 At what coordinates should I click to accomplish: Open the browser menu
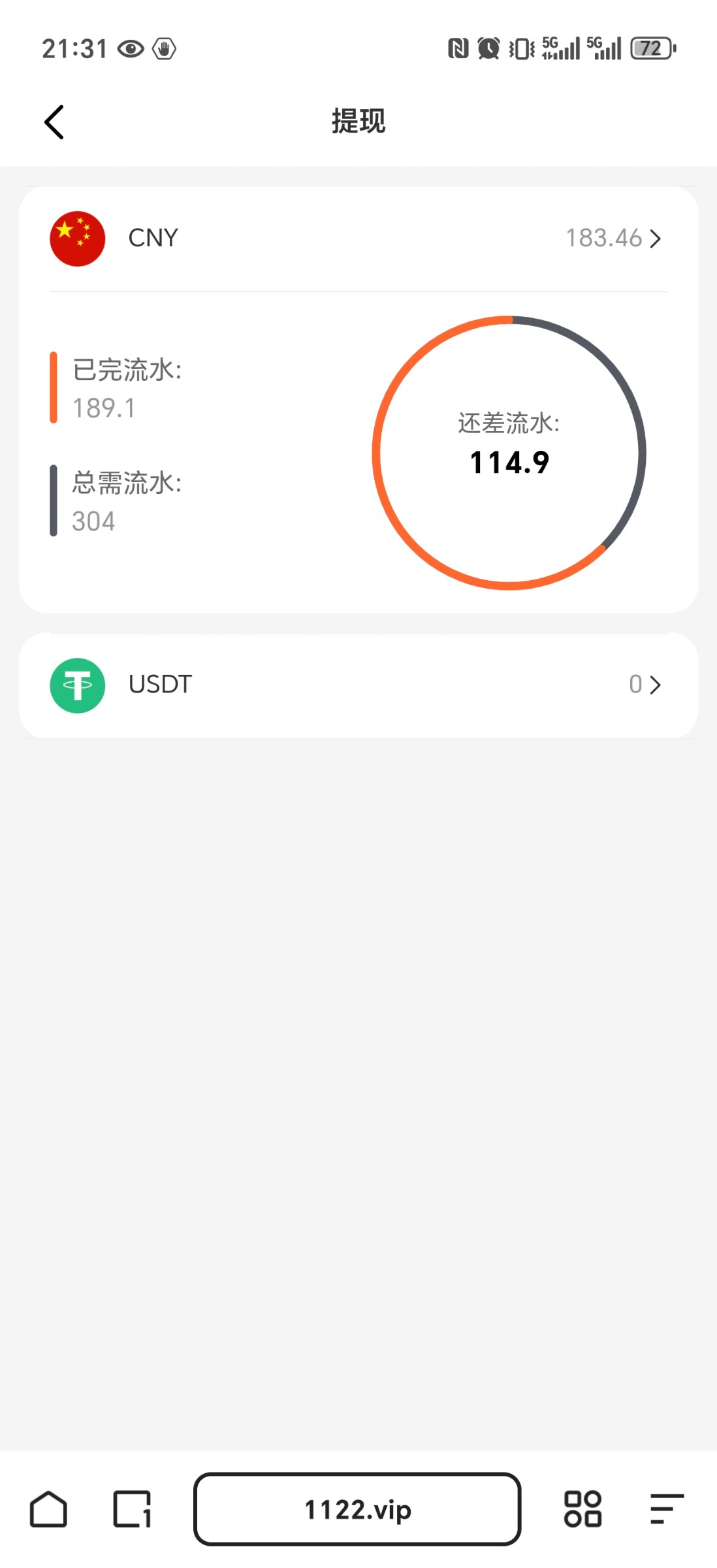pyautogui.click(x=666, y=1509)
